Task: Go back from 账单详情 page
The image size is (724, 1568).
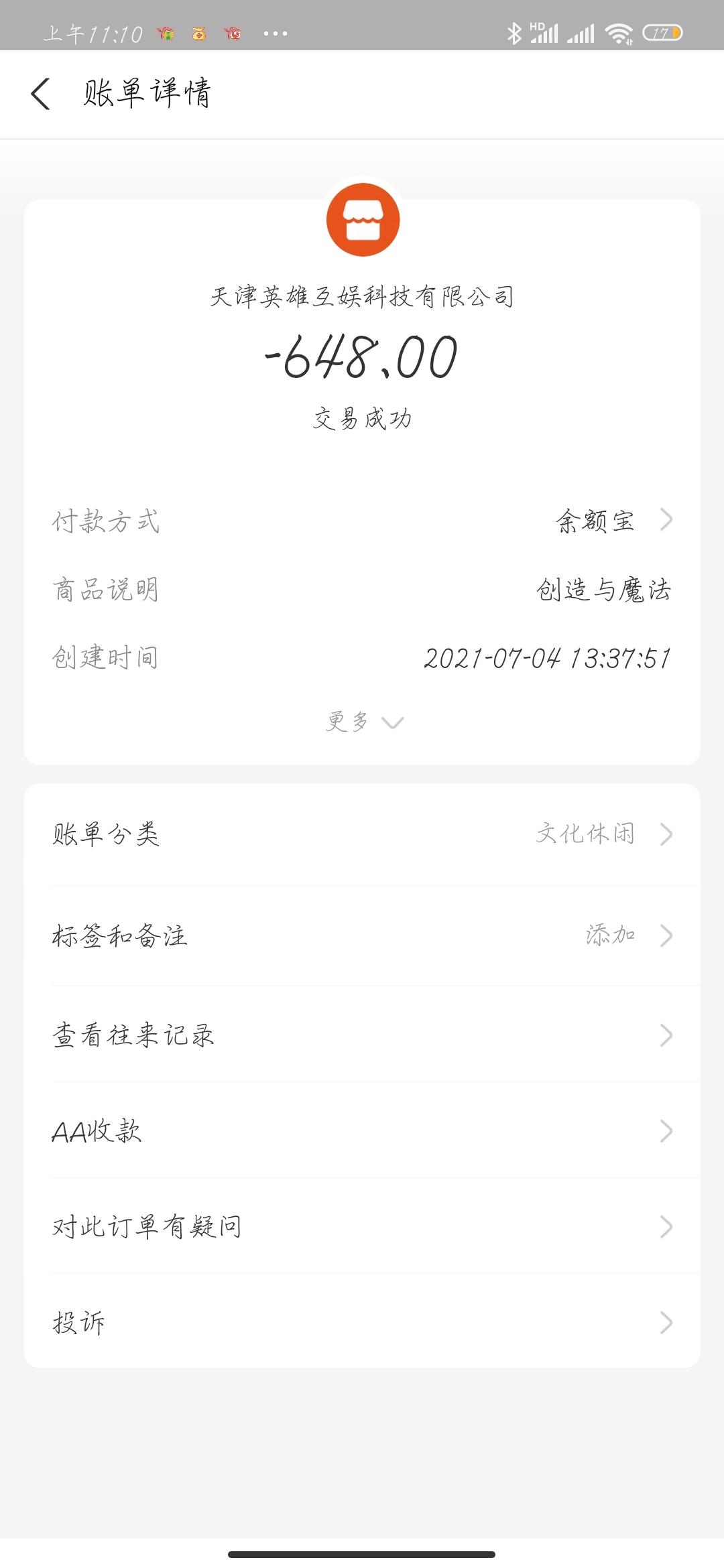Action: tap(41, 93)
